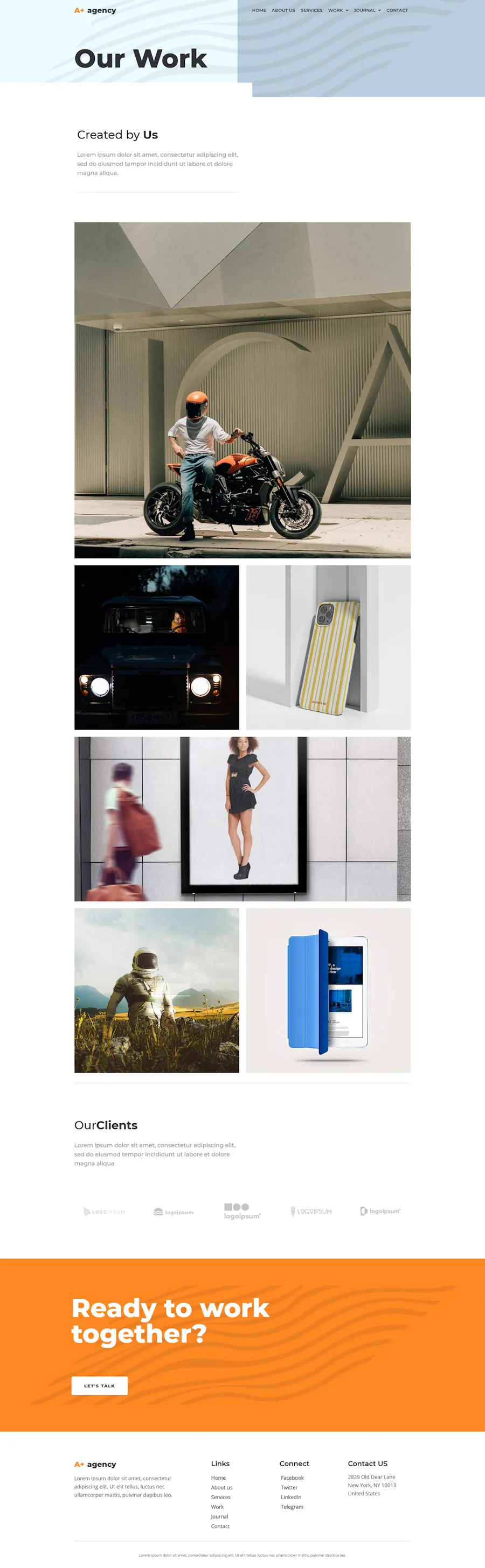485x1568 pixels.
Task: Open the motorcycle rider project
Action: (x=242, y=389)
